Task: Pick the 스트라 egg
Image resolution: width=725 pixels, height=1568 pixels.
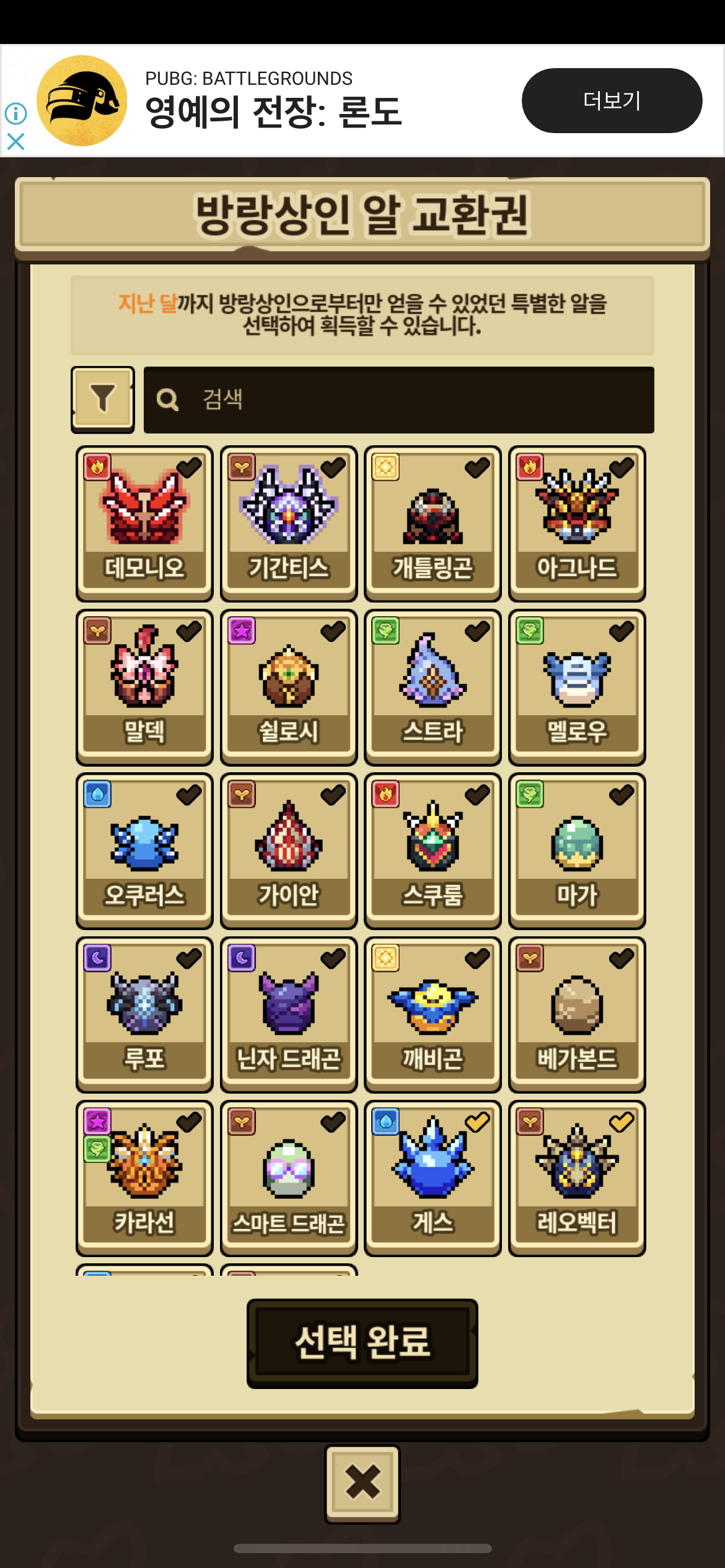Action: tap(433, 687)
